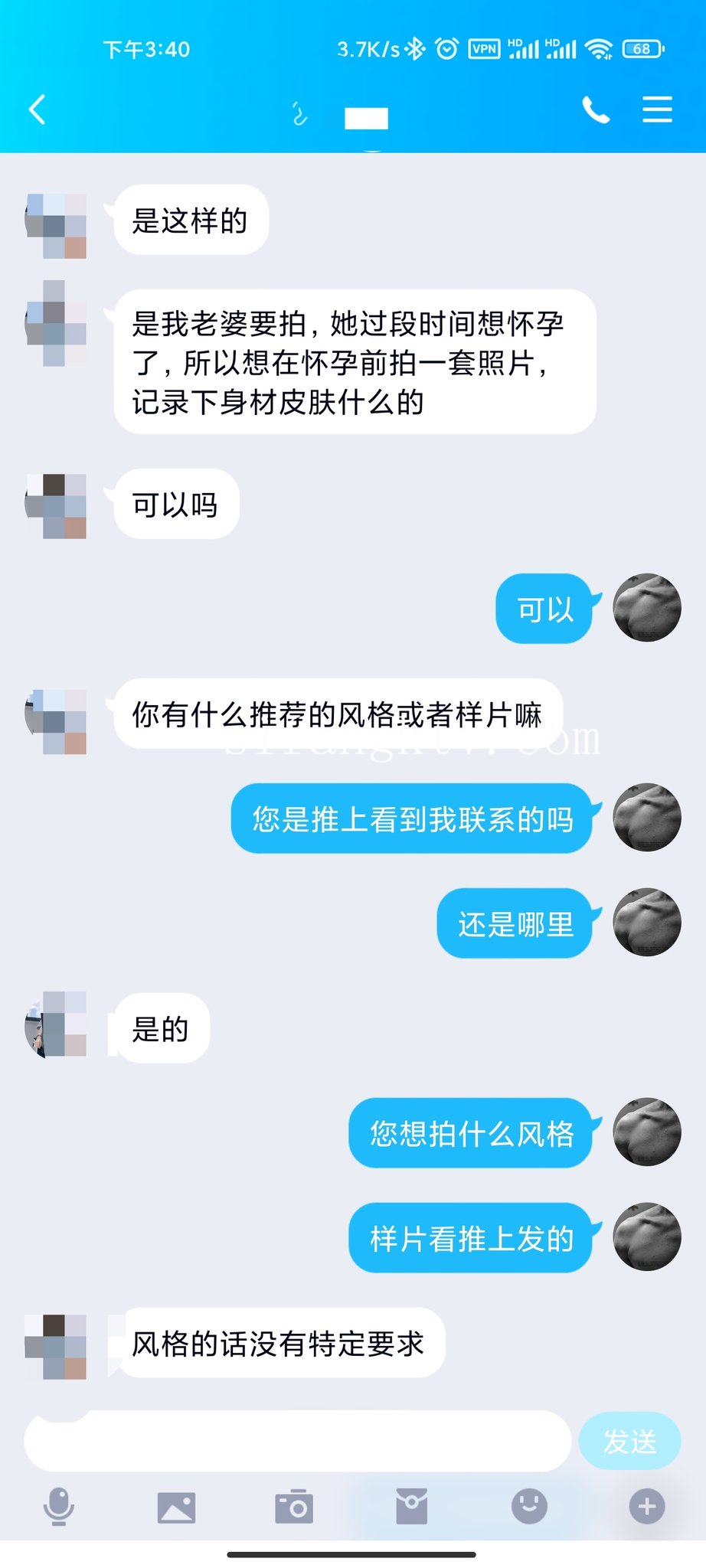
Task: Open the chat settings menu icon
Action: click(657, 109)
